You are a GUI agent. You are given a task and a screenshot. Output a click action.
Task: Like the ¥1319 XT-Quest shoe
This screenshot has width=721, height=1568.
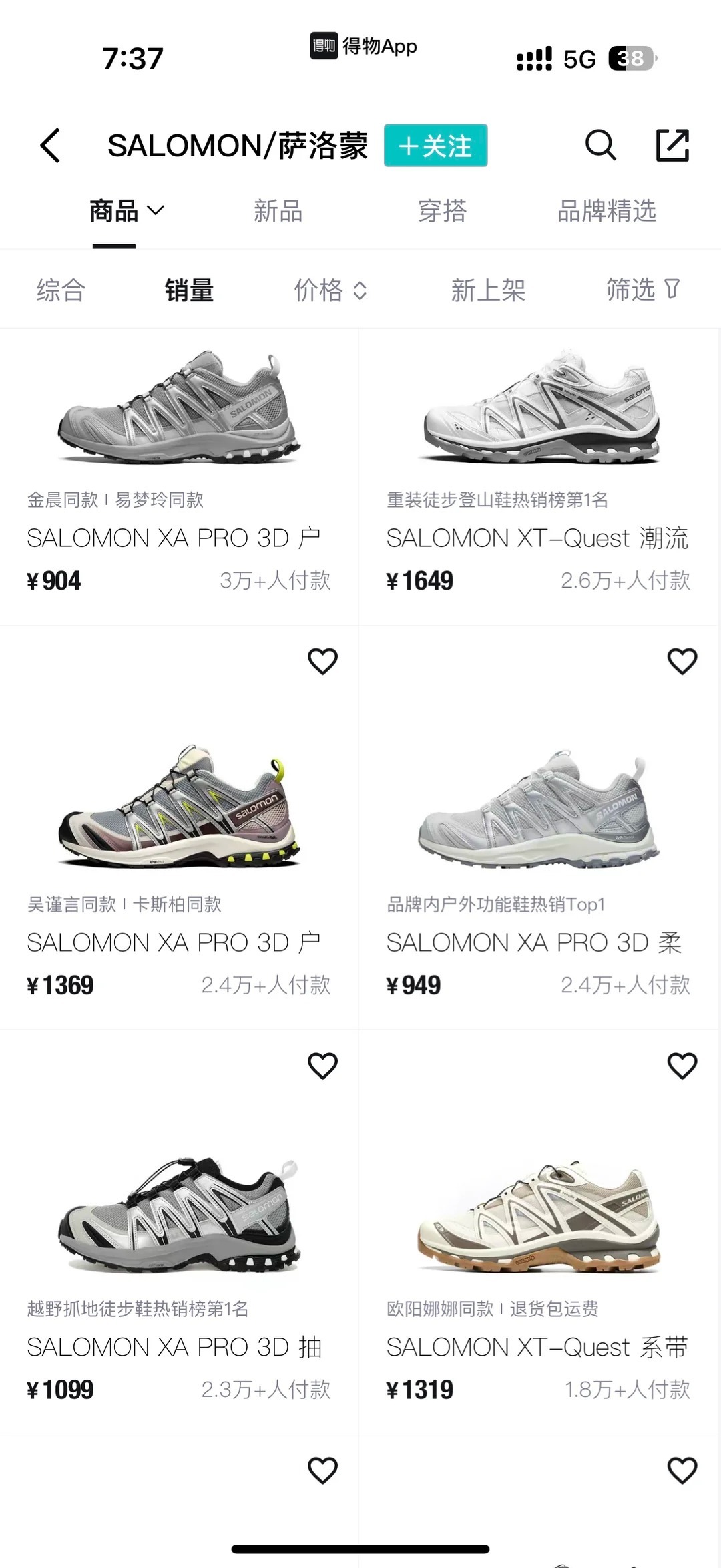point(682,1066)
